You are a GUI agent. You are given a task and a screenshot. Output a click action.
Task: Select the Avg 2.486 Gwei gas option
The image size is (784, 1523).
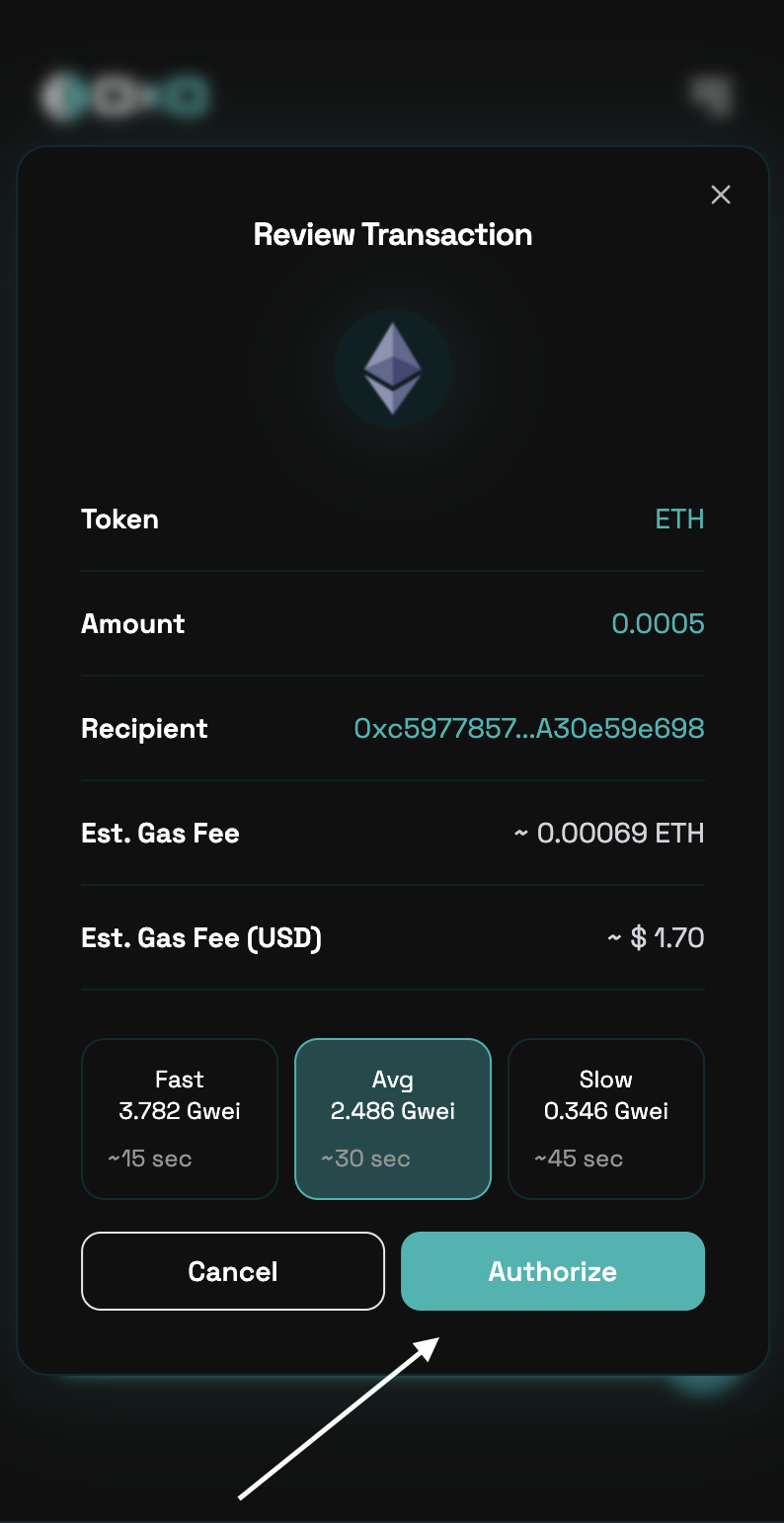click(392, 1118)
